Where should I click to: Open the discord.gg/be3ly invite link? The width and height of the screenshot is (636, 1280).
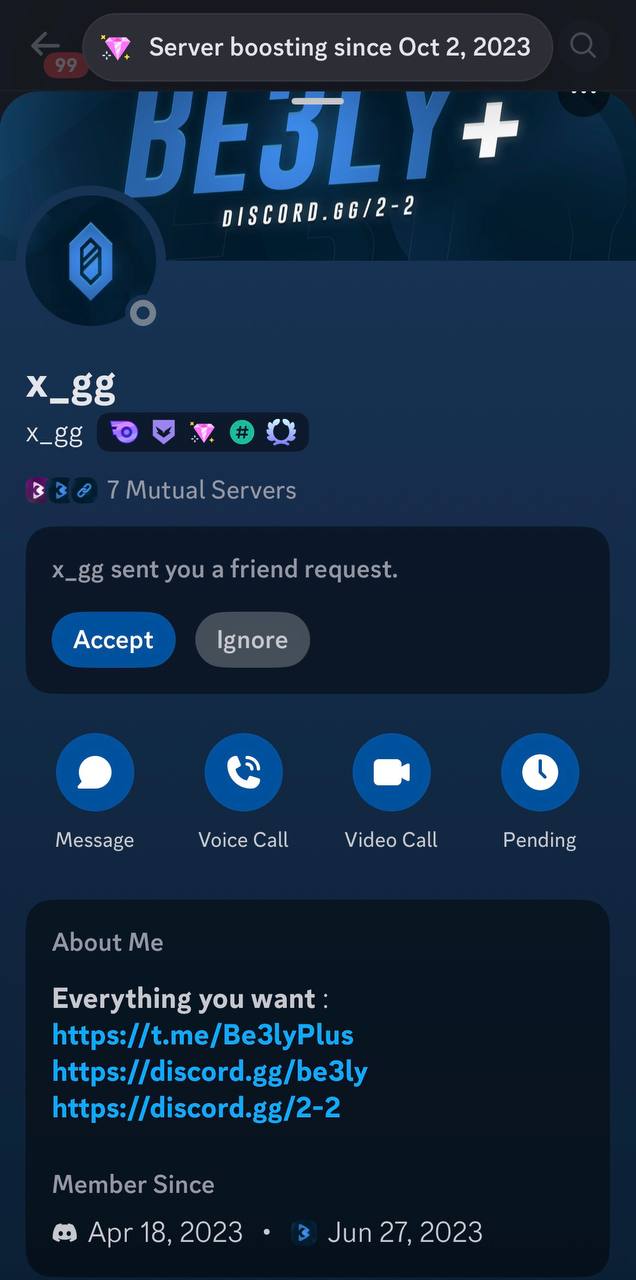click(x=210, y=1071)
